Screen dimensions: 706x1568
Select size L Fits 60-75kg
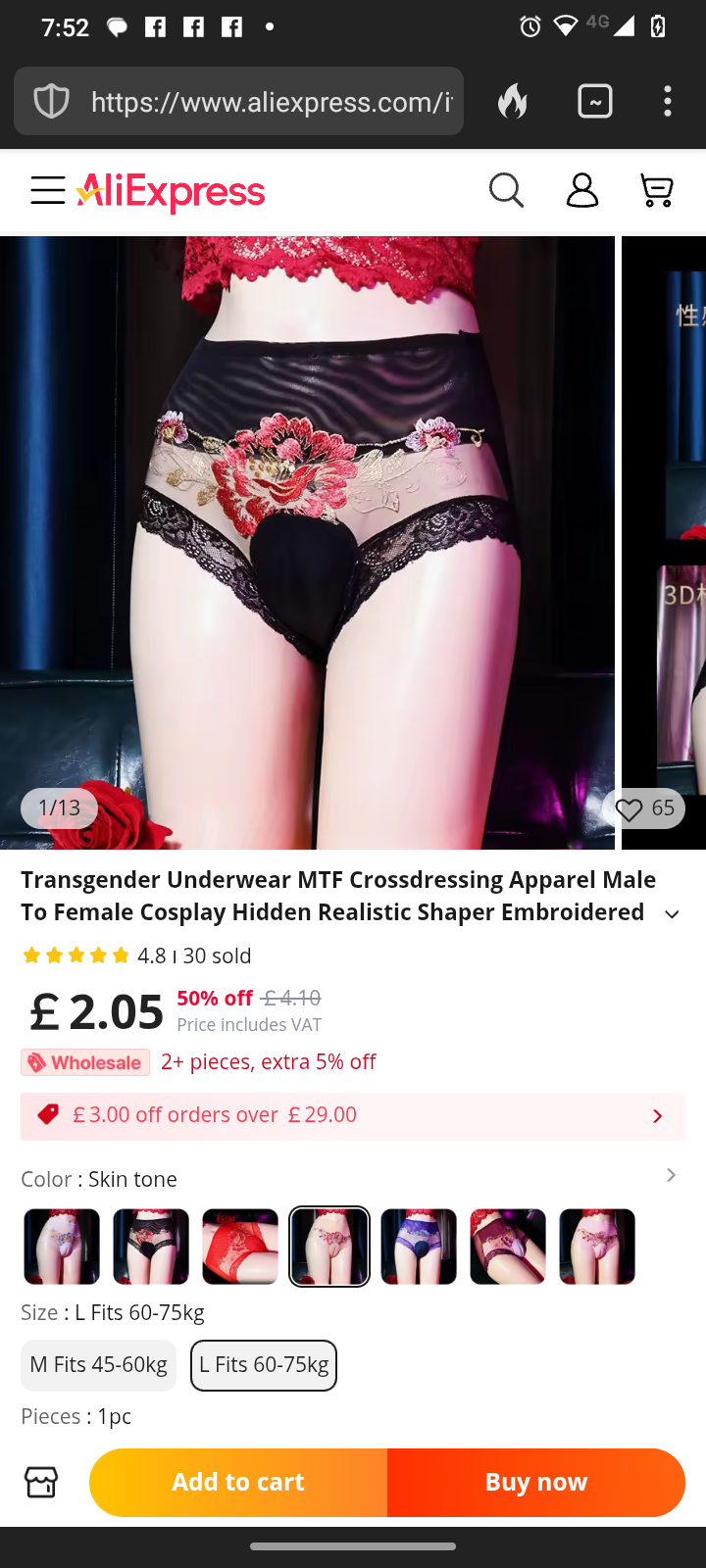[x=264, y=1365]
